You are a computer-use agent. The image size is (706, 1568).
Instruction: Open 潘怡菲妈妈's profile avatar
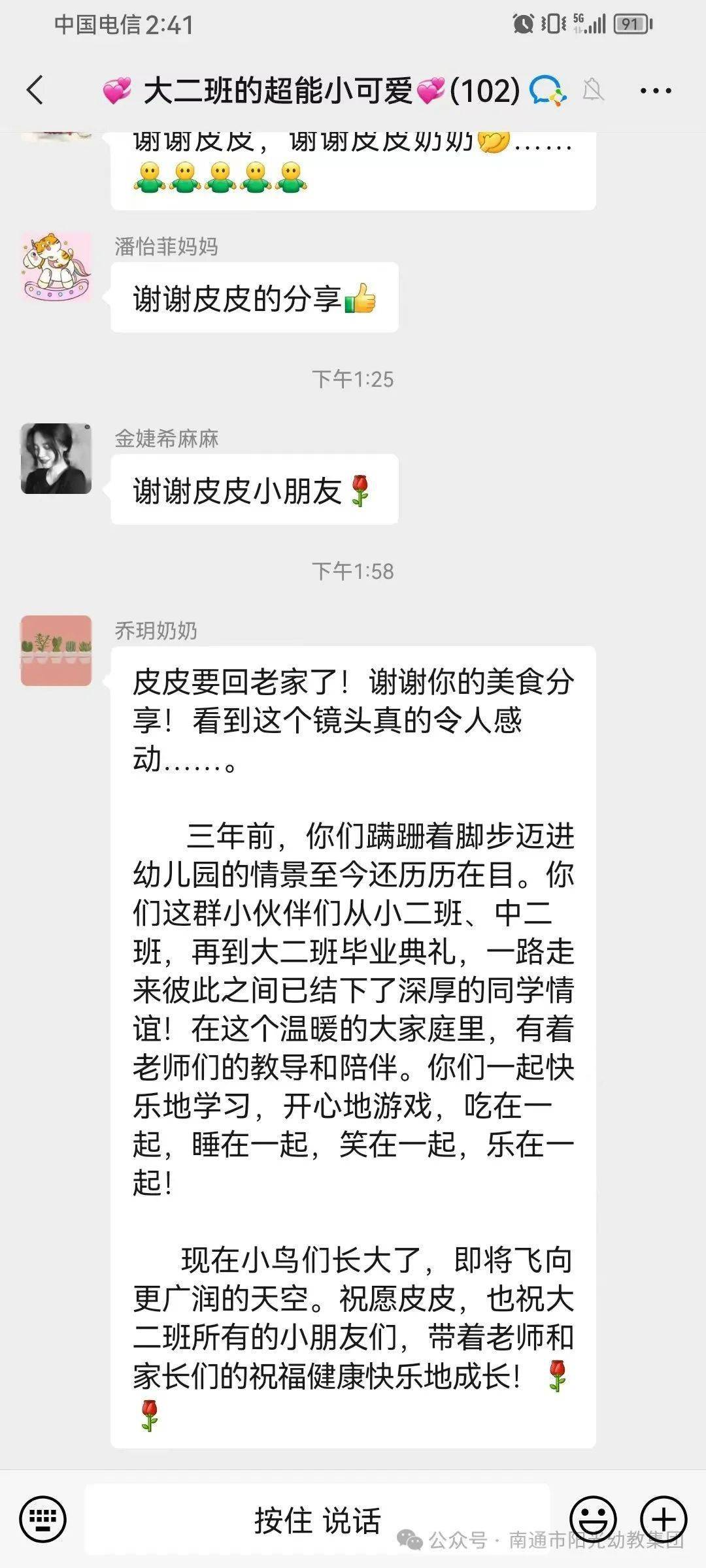[x=56, y=267]
